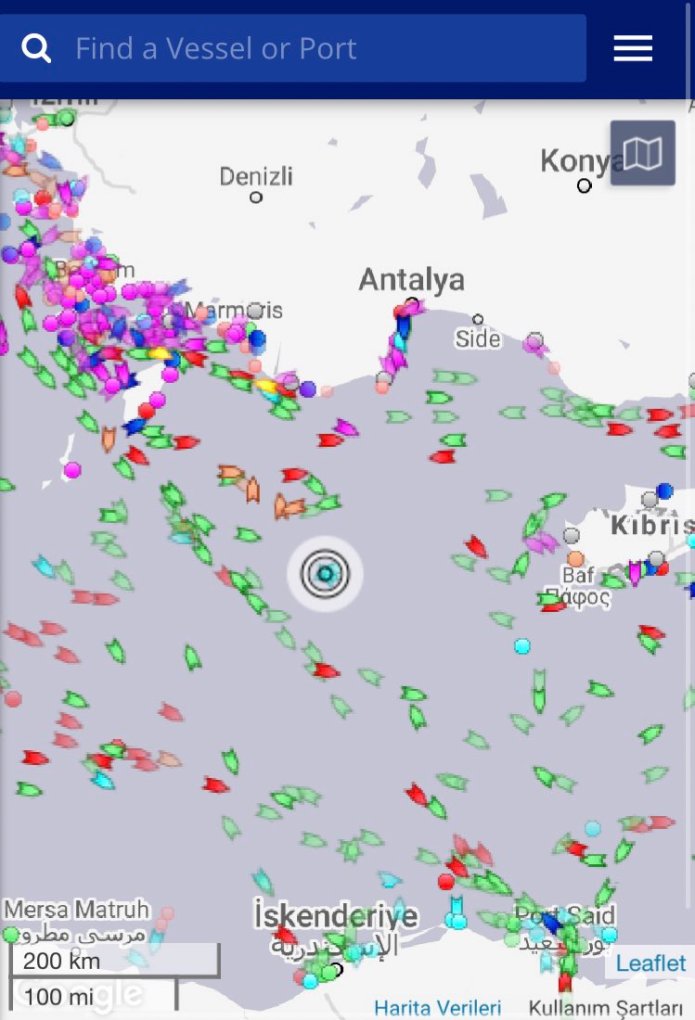Open the Harita Verileri link

(x=437, y=1007)
